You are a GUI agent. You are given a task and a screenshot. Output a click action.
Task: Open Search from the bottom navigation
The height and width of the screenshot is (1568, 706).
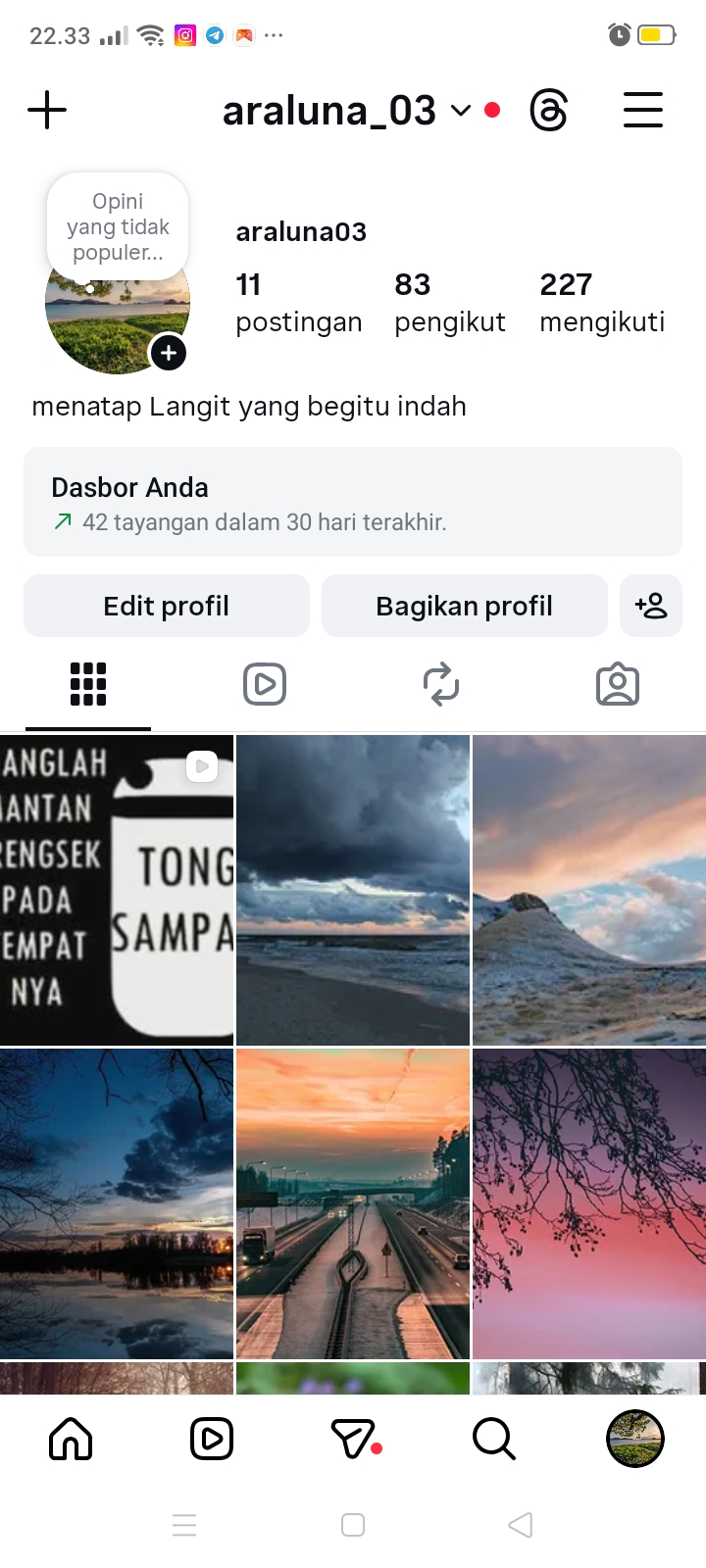[494, 1439]
